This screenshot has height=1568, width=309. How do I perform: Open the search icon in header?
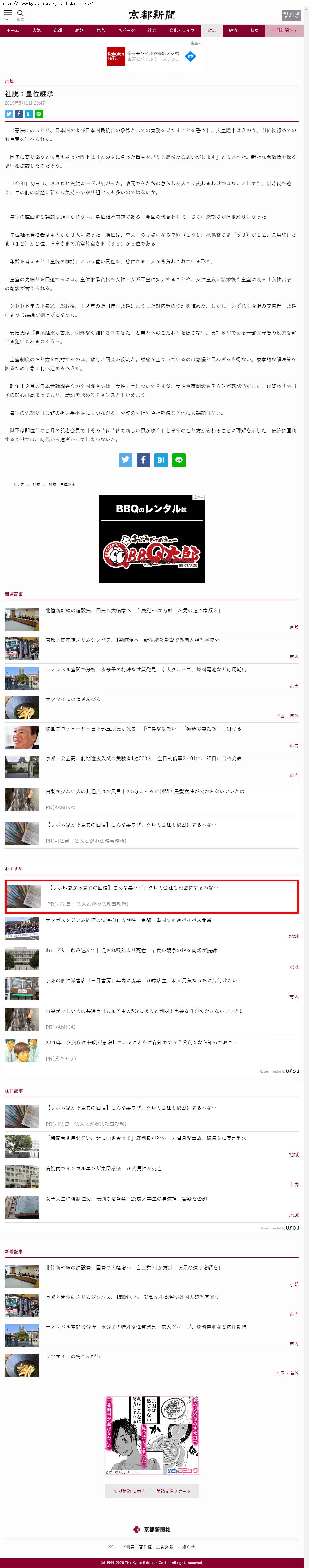[21, 14]
